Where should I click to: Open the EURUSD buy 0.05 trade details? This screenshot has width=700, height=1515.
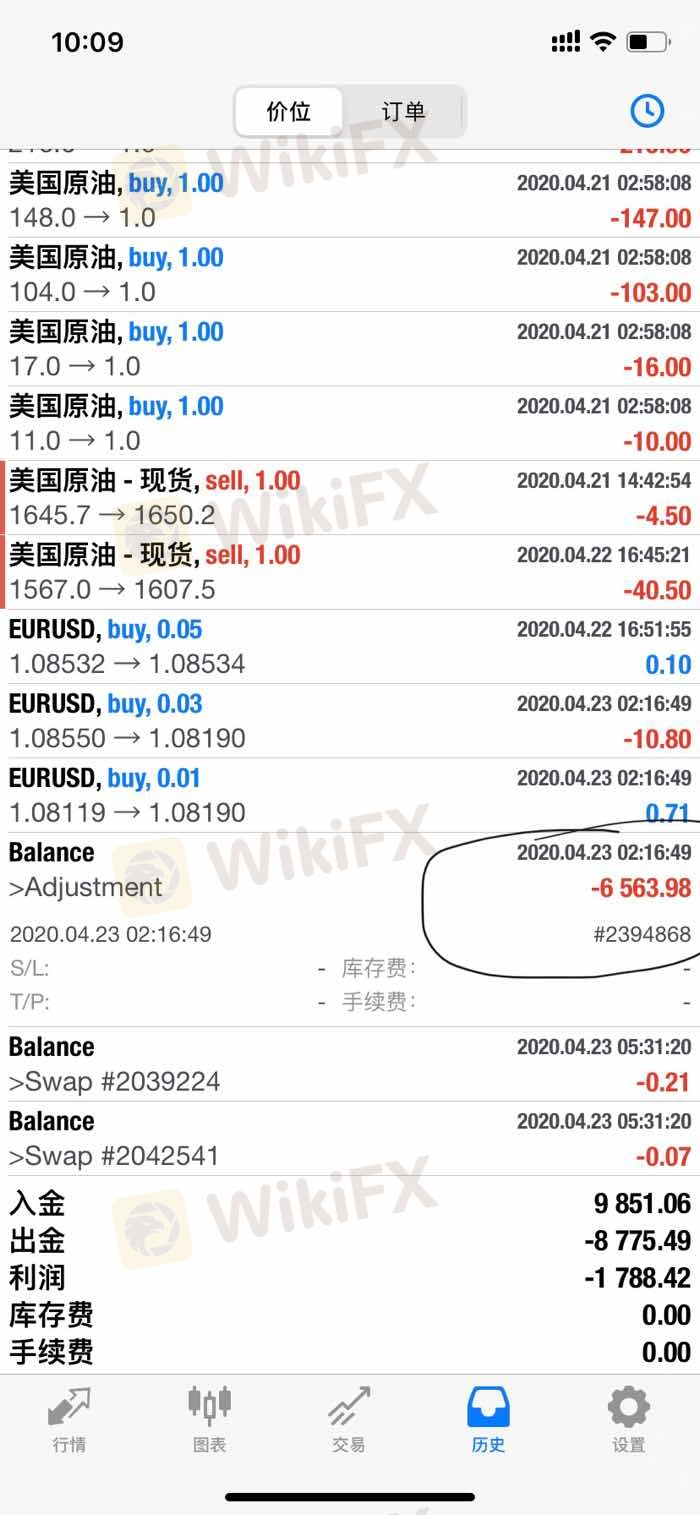coord(350,647)
